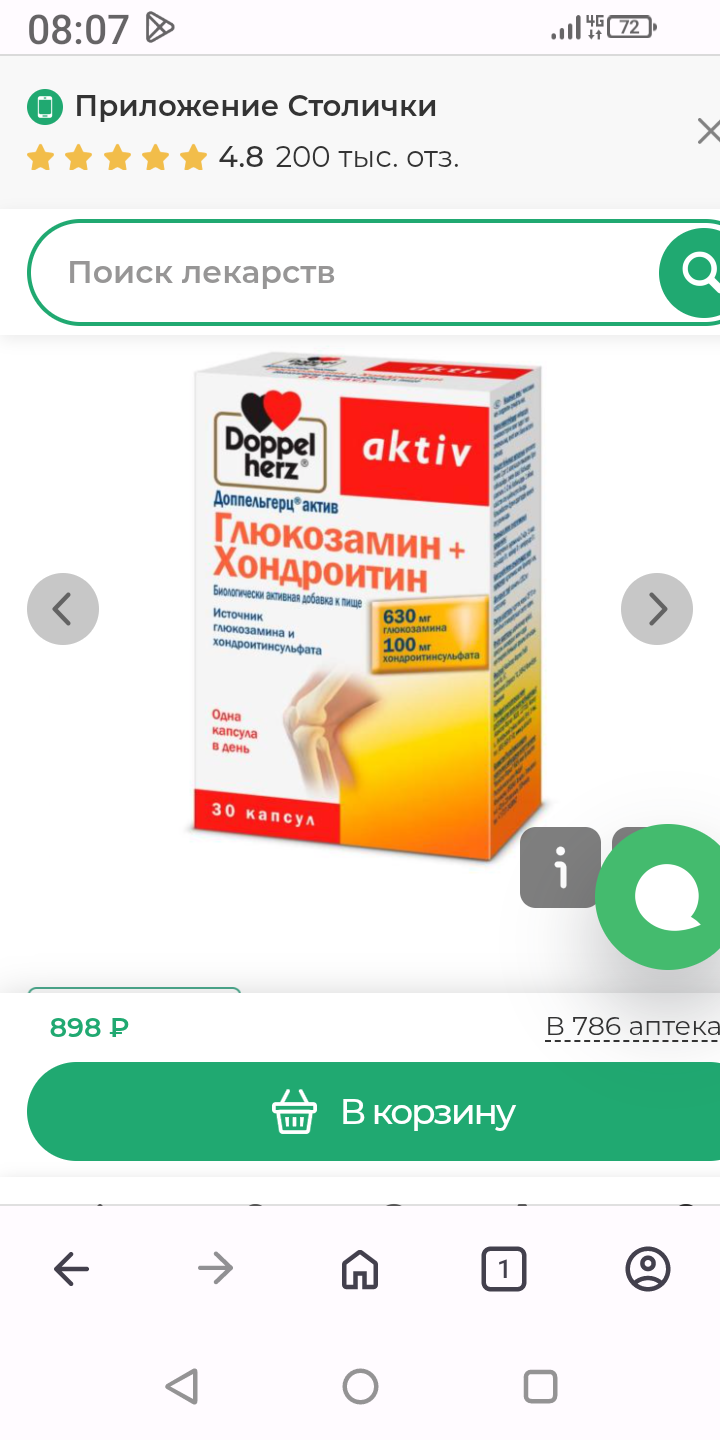Open the browser profile account icon
This screenshot has height=1440, width=720.
pos(647,1270)
